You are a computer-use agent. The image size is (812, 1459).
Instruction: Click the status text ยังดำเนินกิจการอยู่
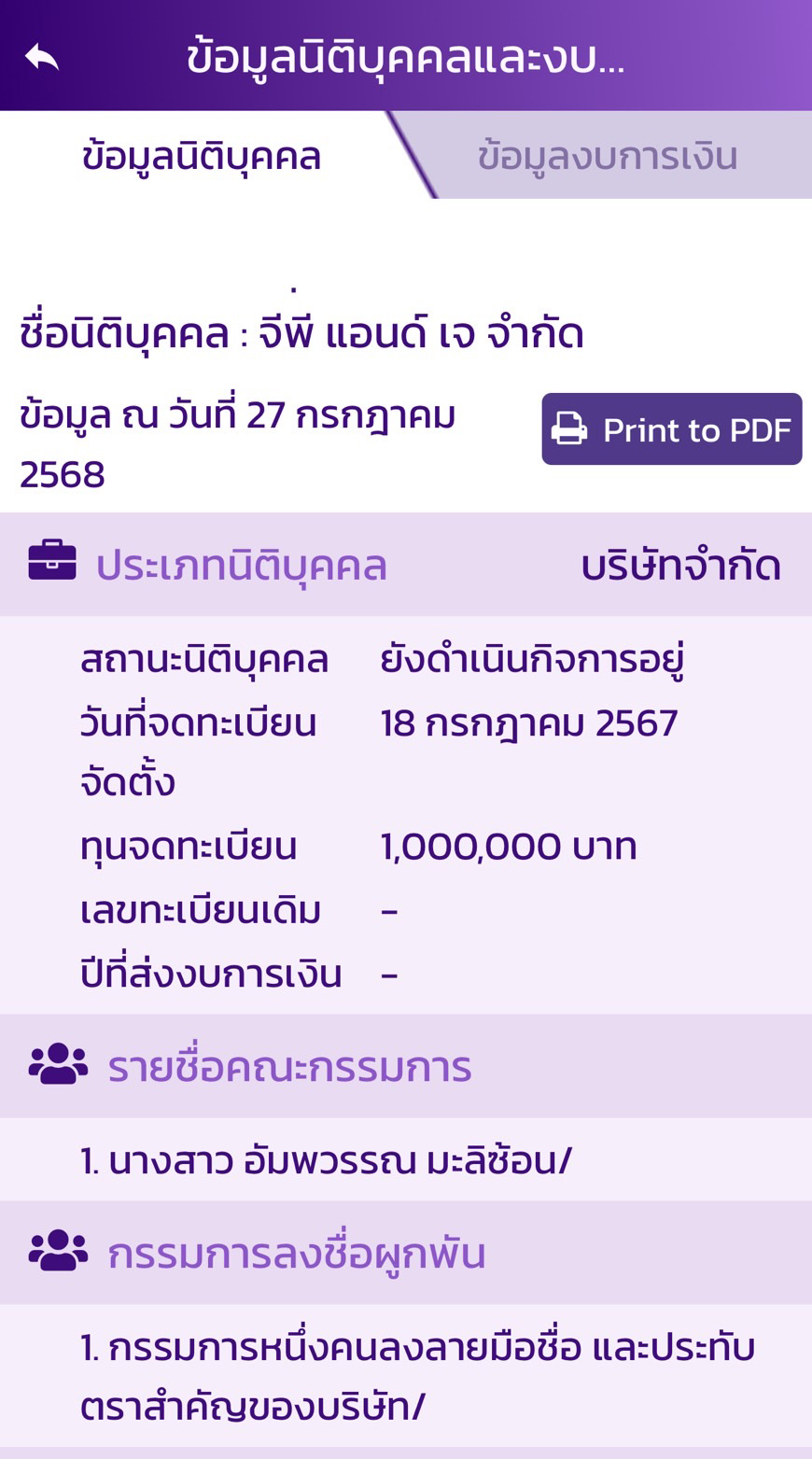534,658
